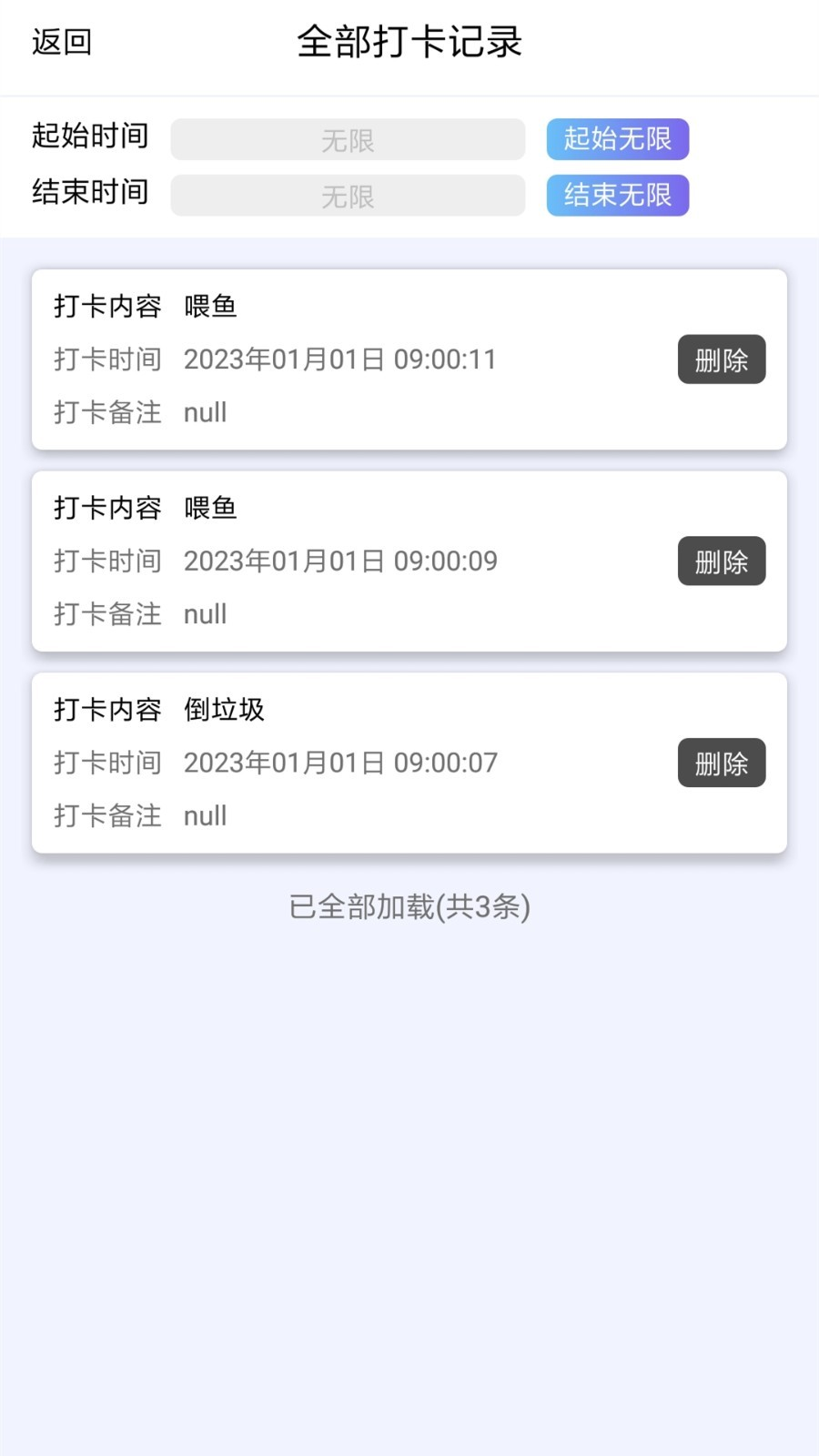Tap the 结束无限 button
Viewport: 819px width, 1456px height.
[617, 195]
